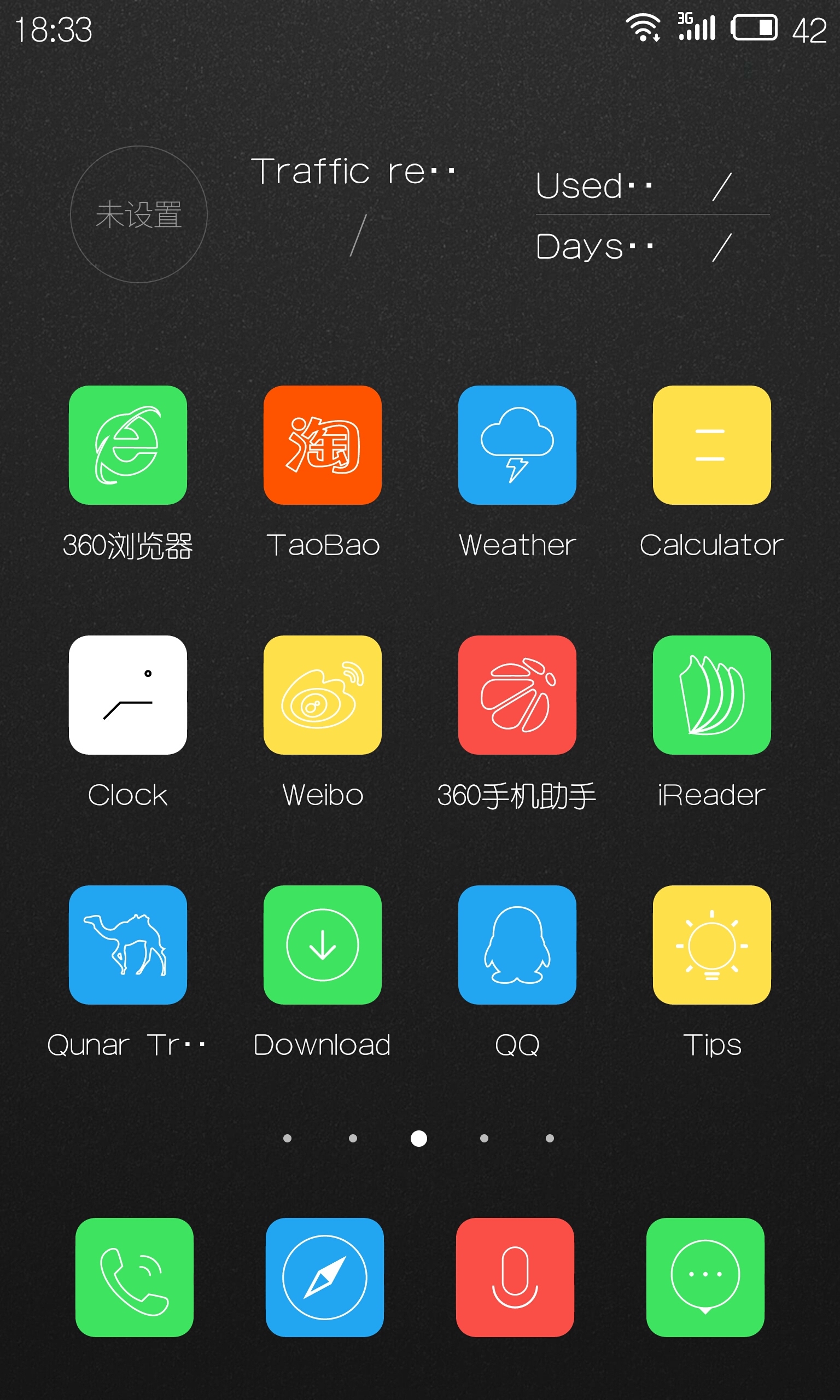Open the microphone voice app in the dock
Screen dimensions: 840x1400
pos(515,1277)
